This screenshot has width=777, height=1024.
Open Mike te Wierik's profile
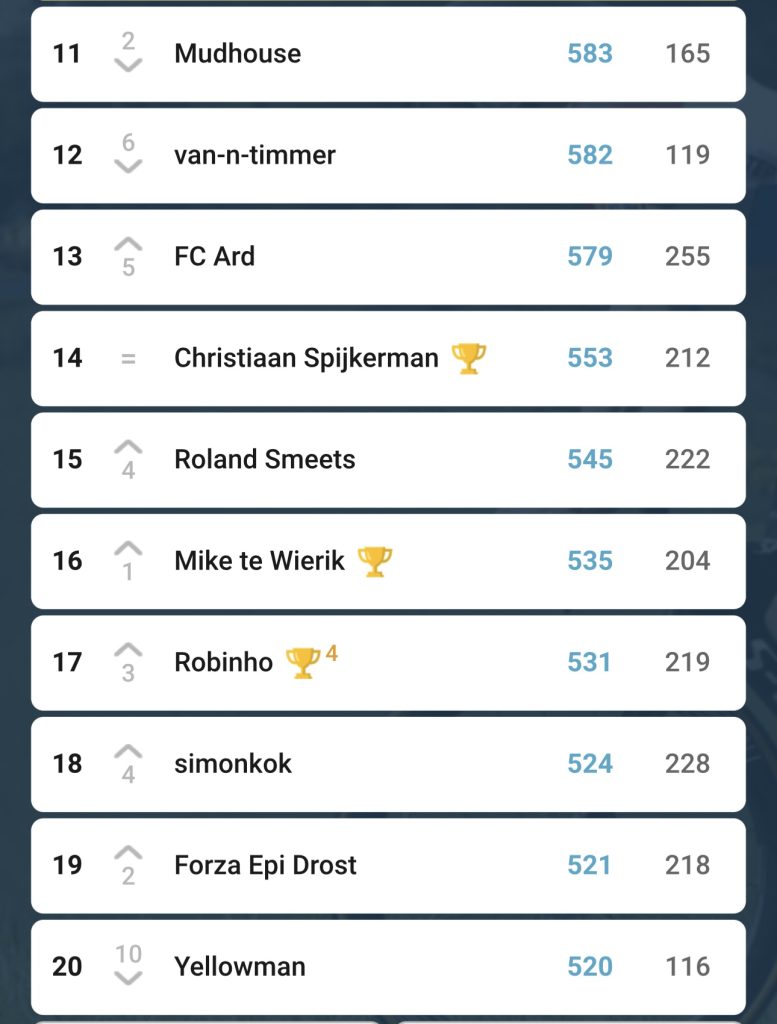388,561
